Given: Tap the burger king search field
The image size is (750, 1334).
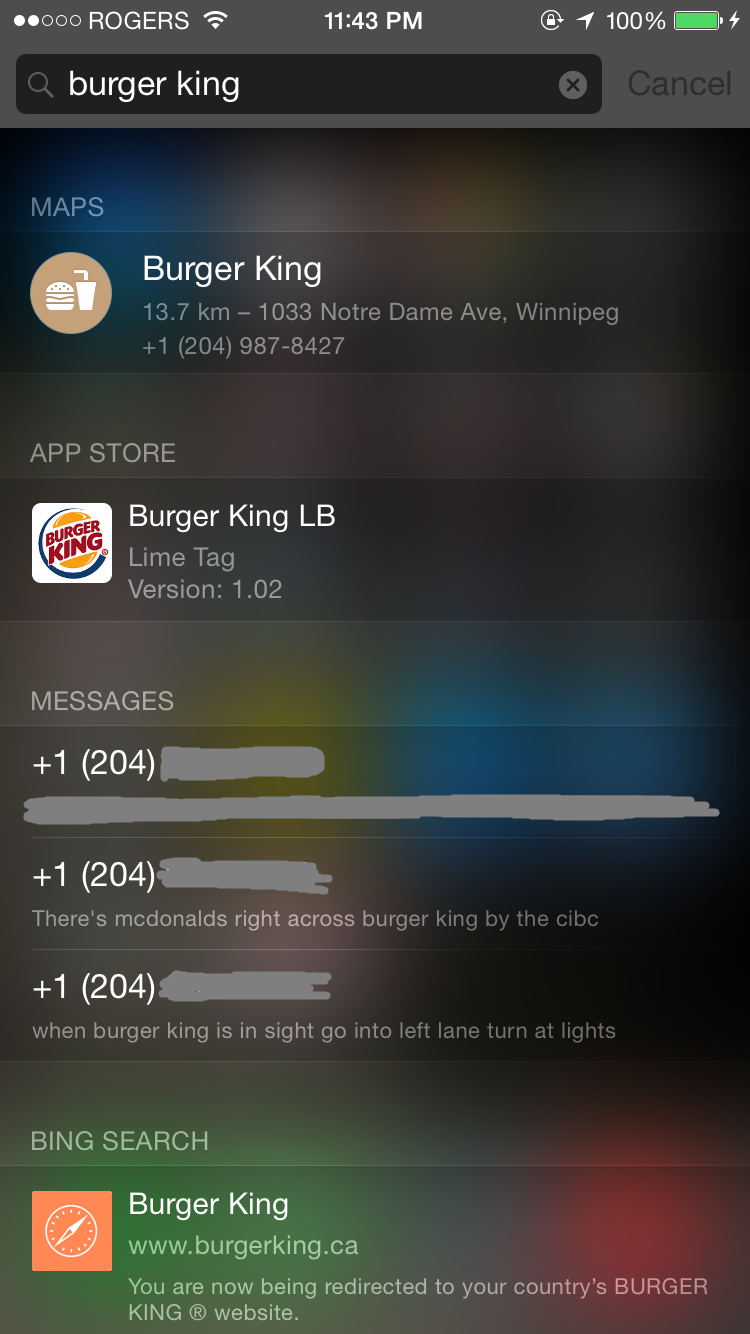Looking at the screenshot, I should 308,84.
